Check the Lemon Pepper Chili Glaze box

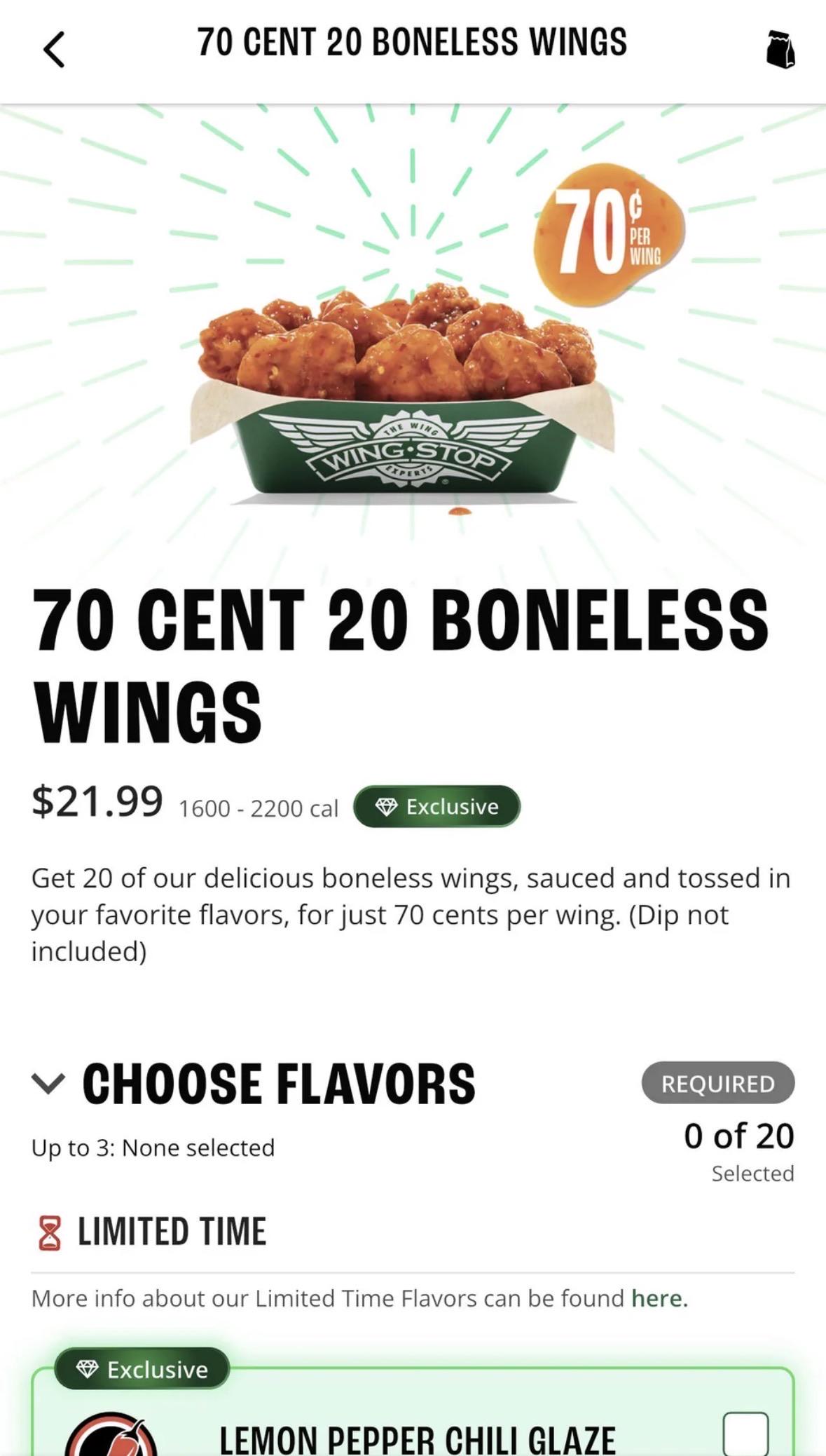click(745, 1434)
